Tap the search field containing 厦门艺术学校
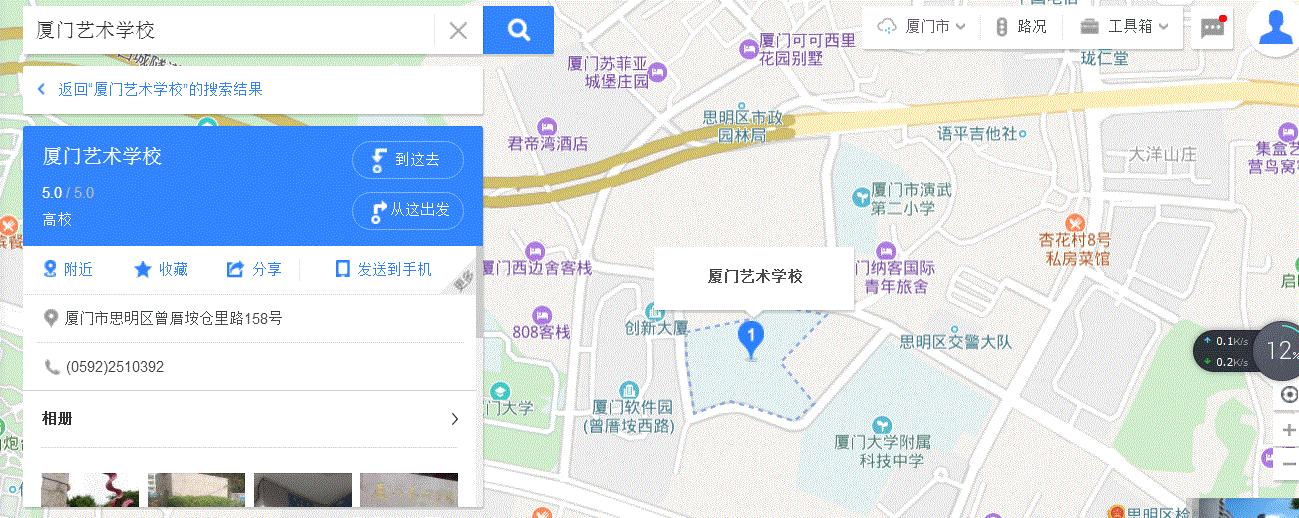This screenshot has height=518, width=1299. point(230,30)
